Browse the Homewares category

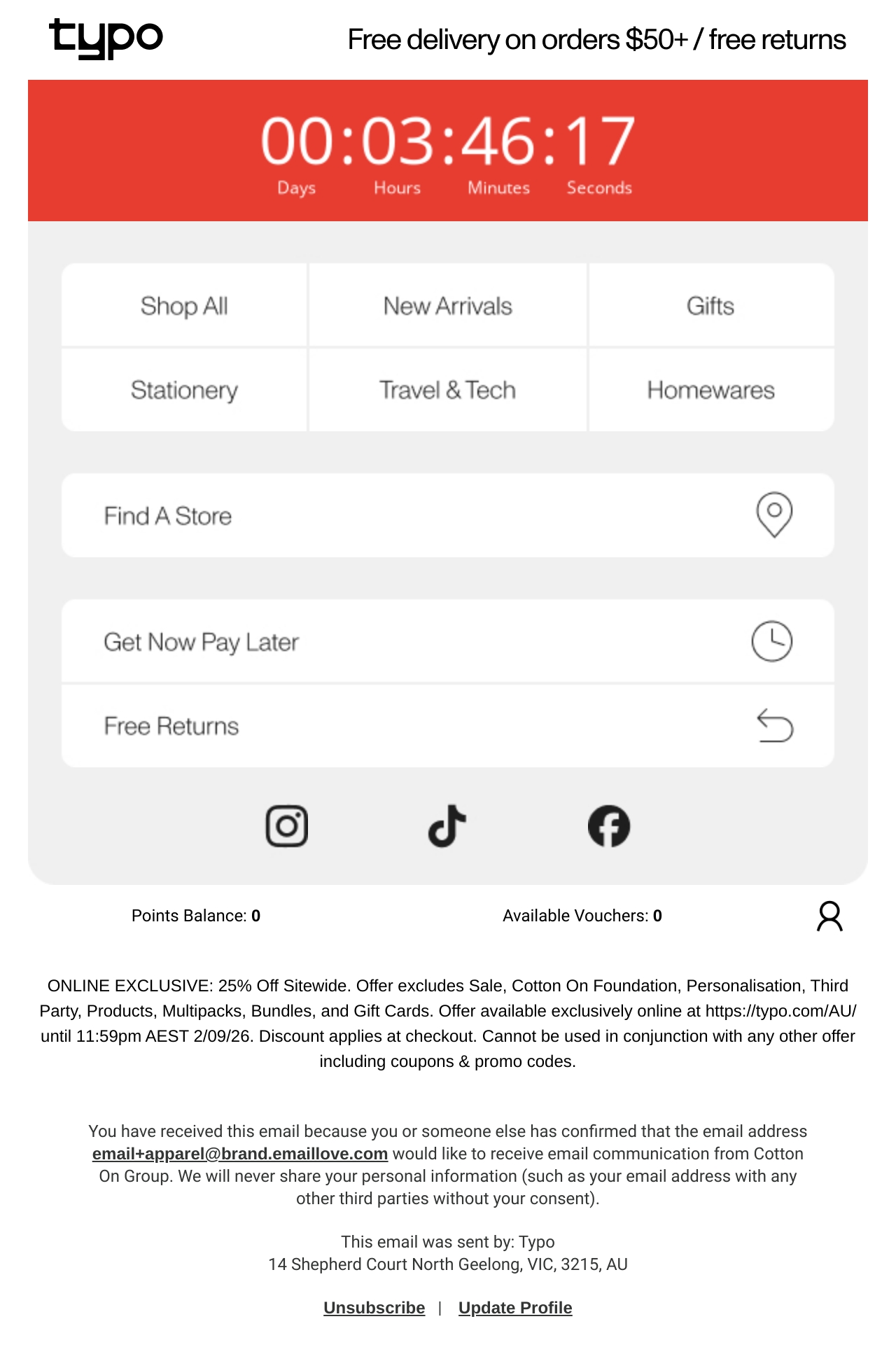point(711,390)
